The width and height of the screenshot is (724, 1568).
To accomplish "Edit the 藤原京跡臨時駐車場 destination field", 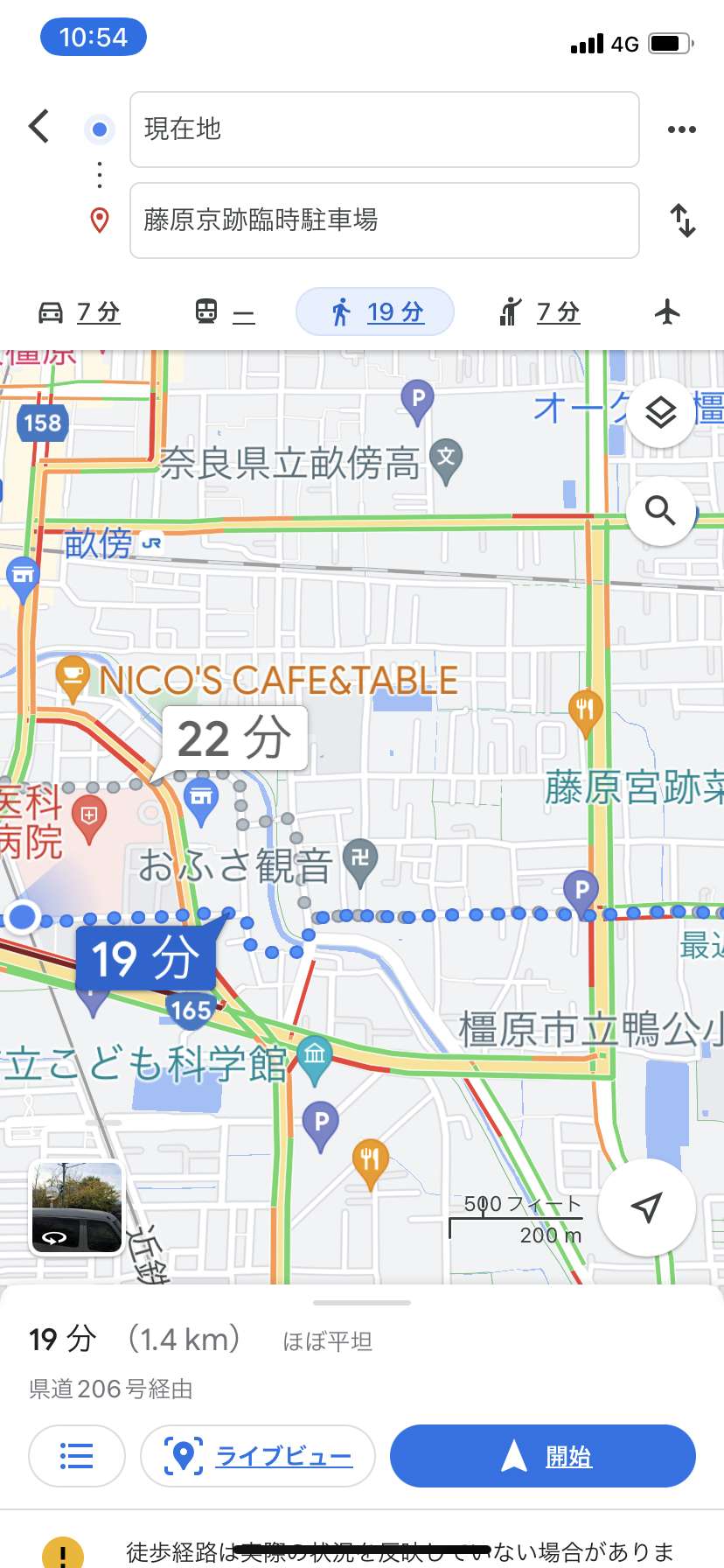I will click(x=385, y=220).
